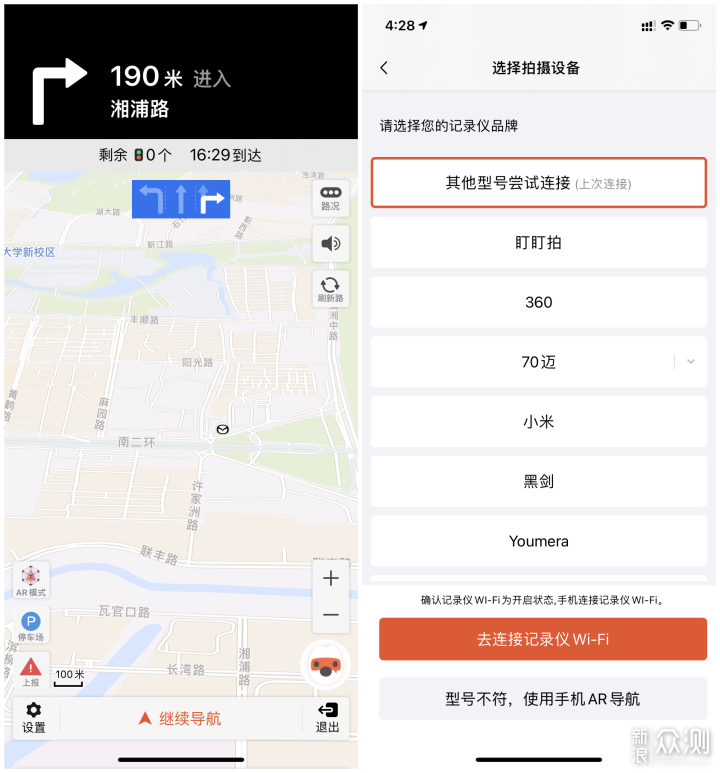Exit navigation with 退出

coord(327,717)
